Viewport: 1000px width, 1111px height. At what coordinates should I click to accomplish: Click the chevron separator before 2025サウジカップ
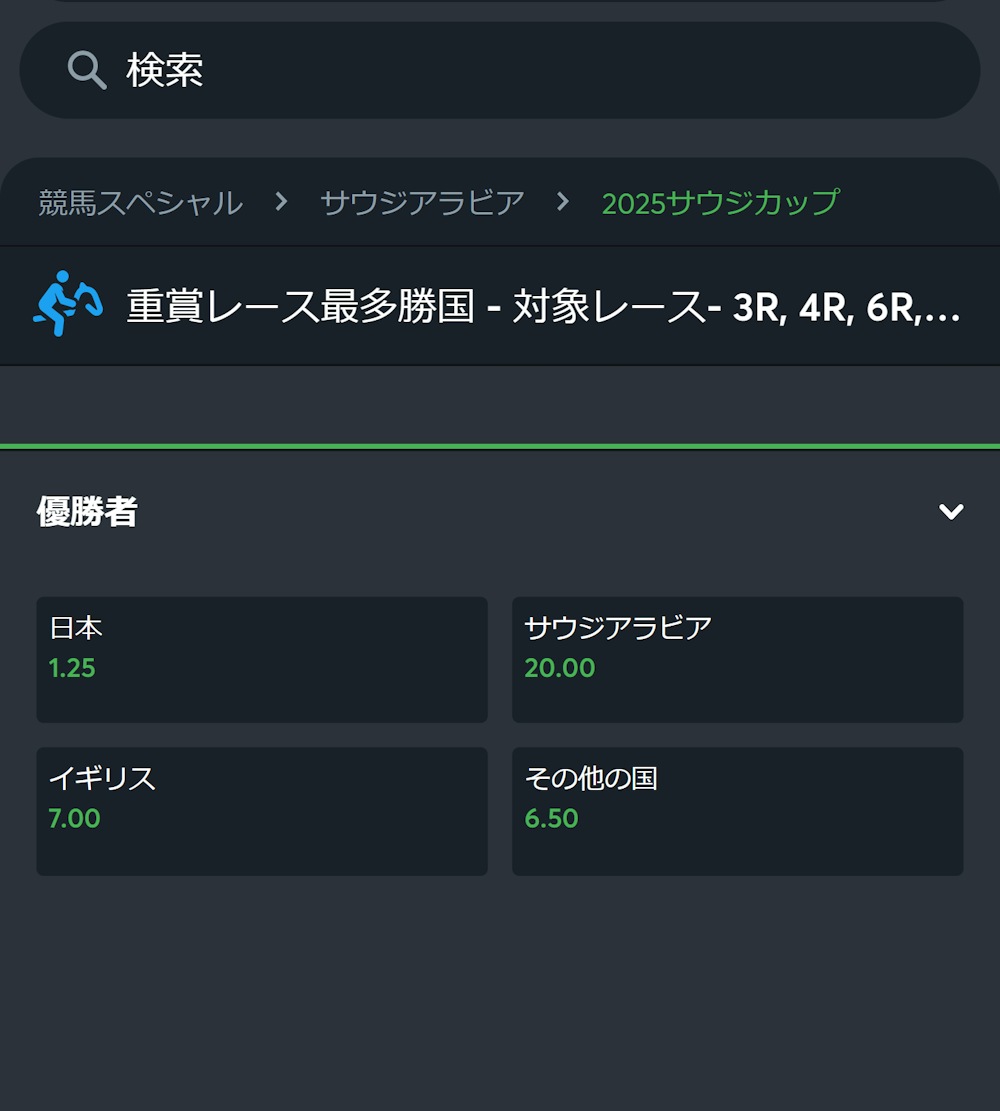[565, 202]
